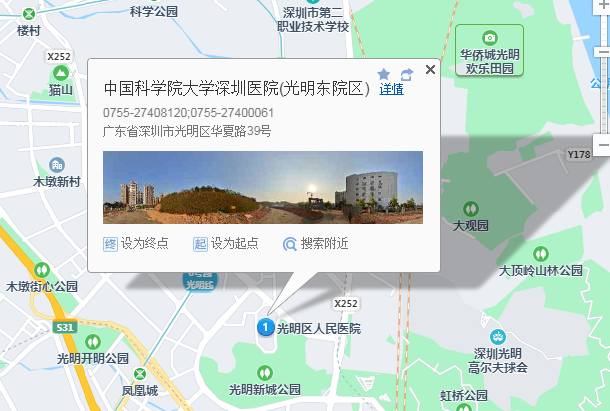Share this location via arrow icon

click(x=406, y=75)
